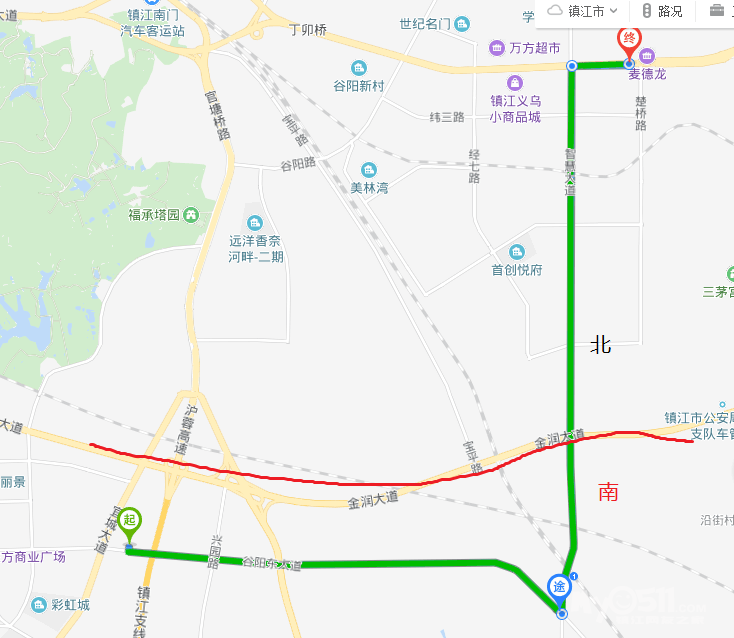
Task: Select the blue 途 waypoint marker
Action: coord(559,589)
